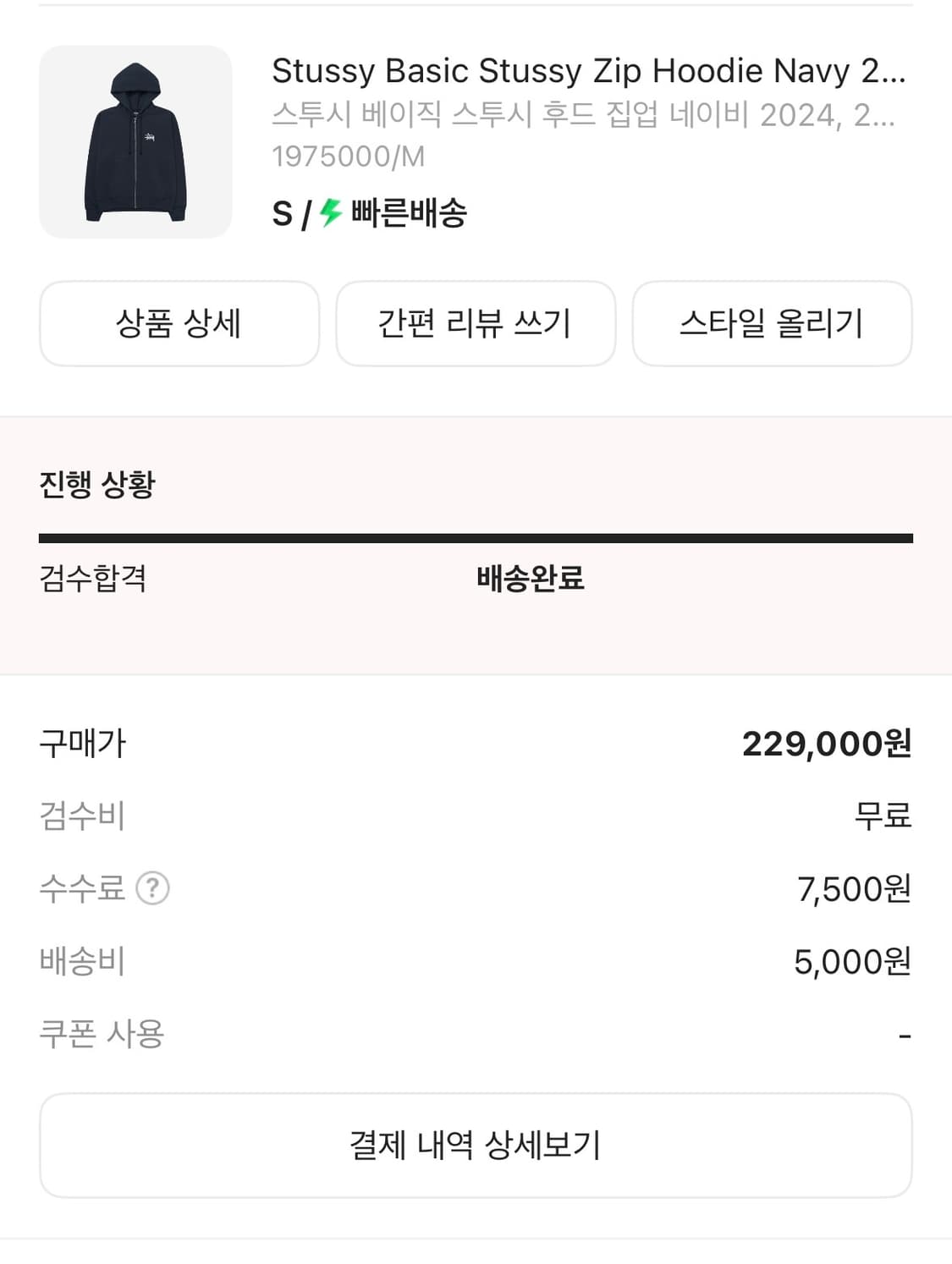Open 결제 내역 상세보기 payment details
The width and height of the screenshot is (952, 1264).
pyautogui.click(x=476, y=1144)
